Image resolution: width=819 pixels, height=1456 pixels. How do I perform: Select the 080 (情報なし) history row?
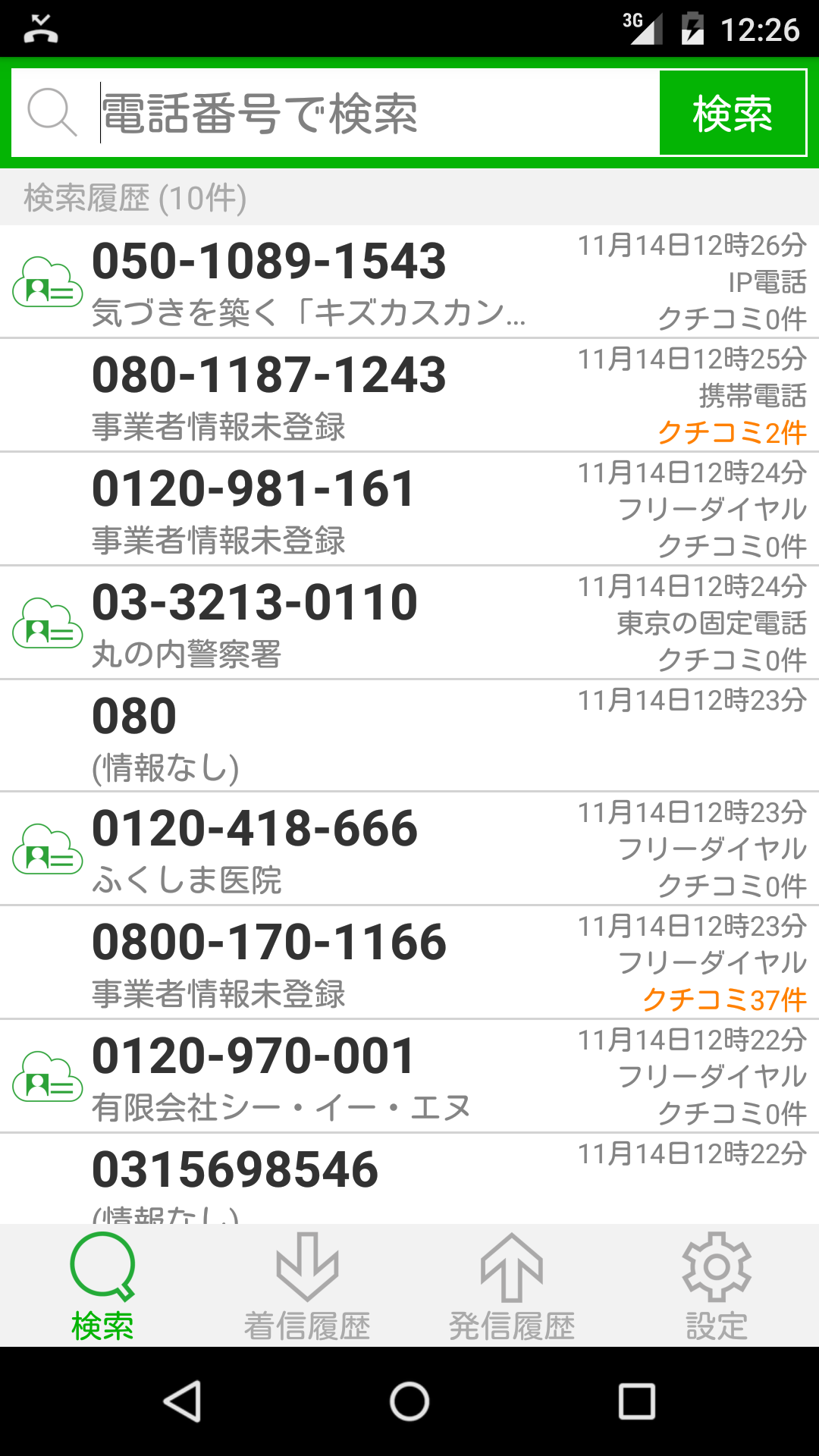(x=409, y=736)
